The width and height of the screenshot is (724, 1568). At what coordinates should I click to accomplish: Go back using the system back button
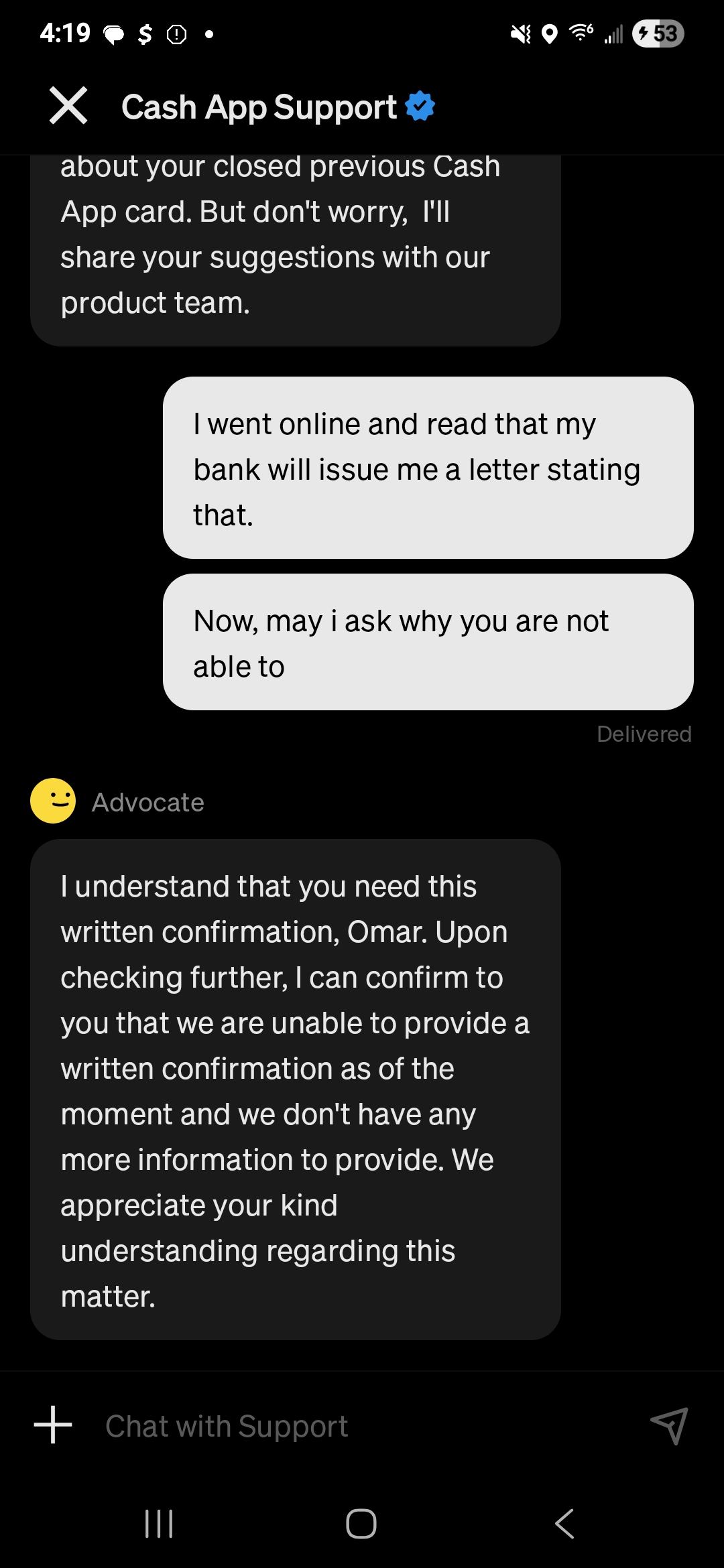[x=564, y=1524]
